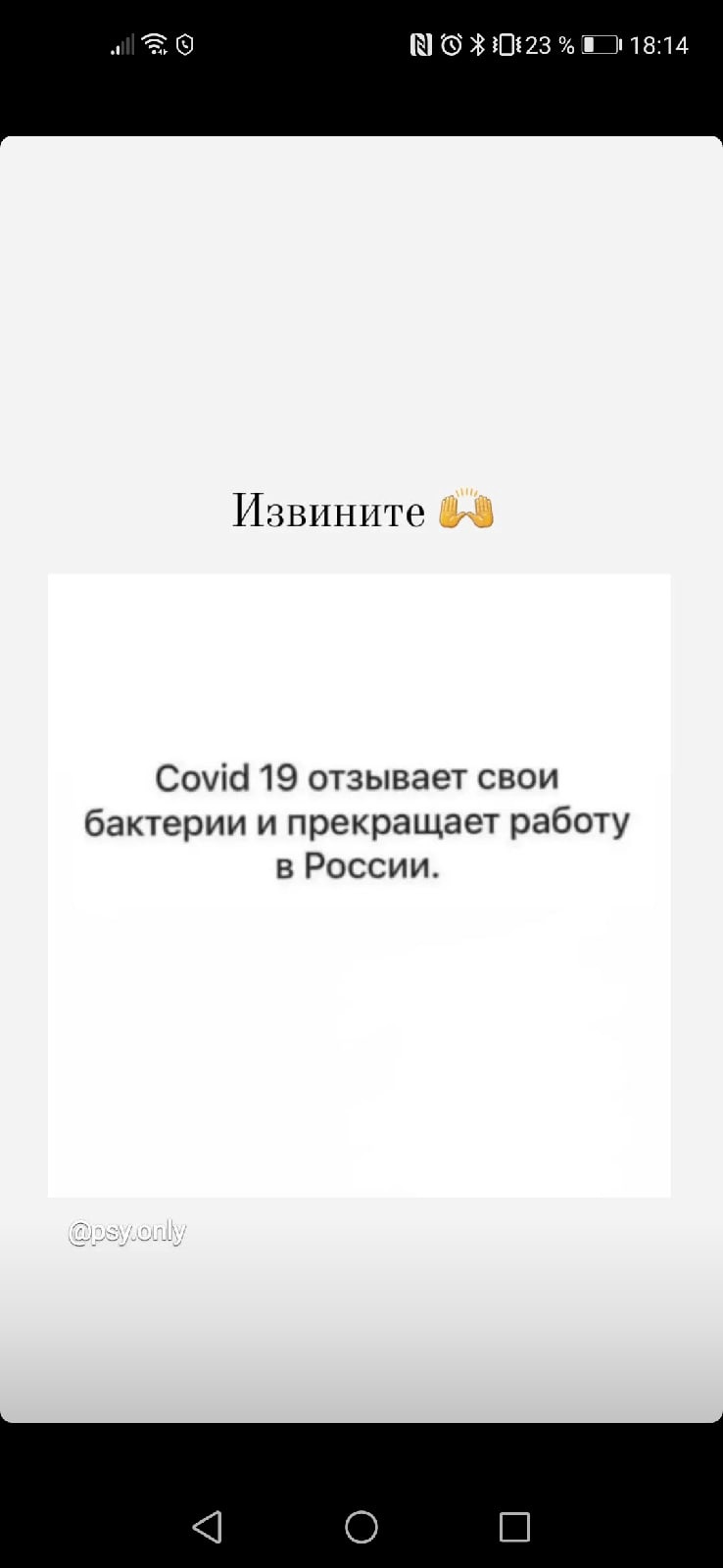Open the @psy.only mention
Image resolution: width=723 pixels, height=1568 pixels.
127,1232
